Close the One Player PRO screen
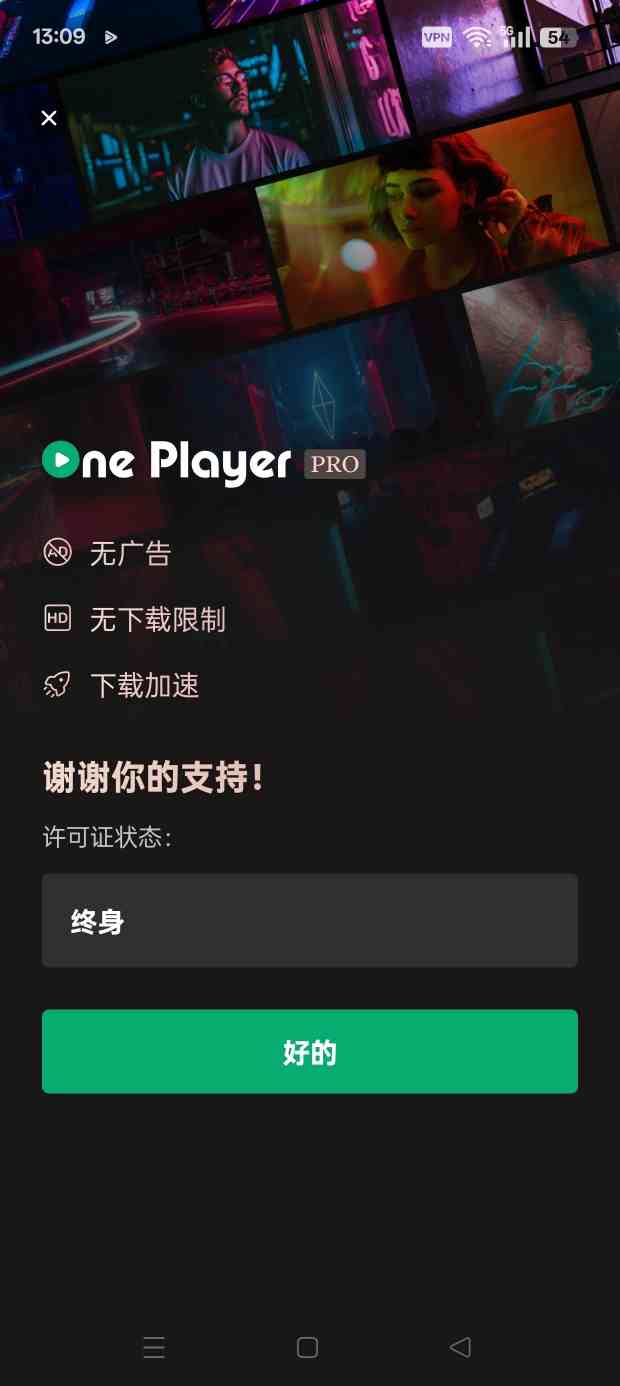The width and height of the screenshot is (620, 1386). (x=48, y=118)
